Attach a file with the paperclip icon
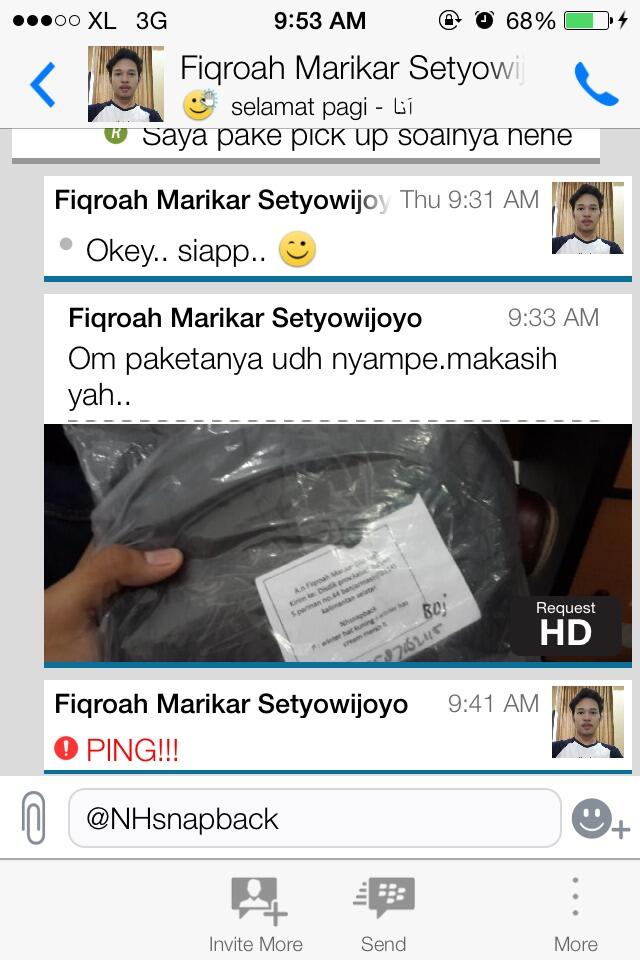This screenshot has height=960, width=640. pos(33,819)
